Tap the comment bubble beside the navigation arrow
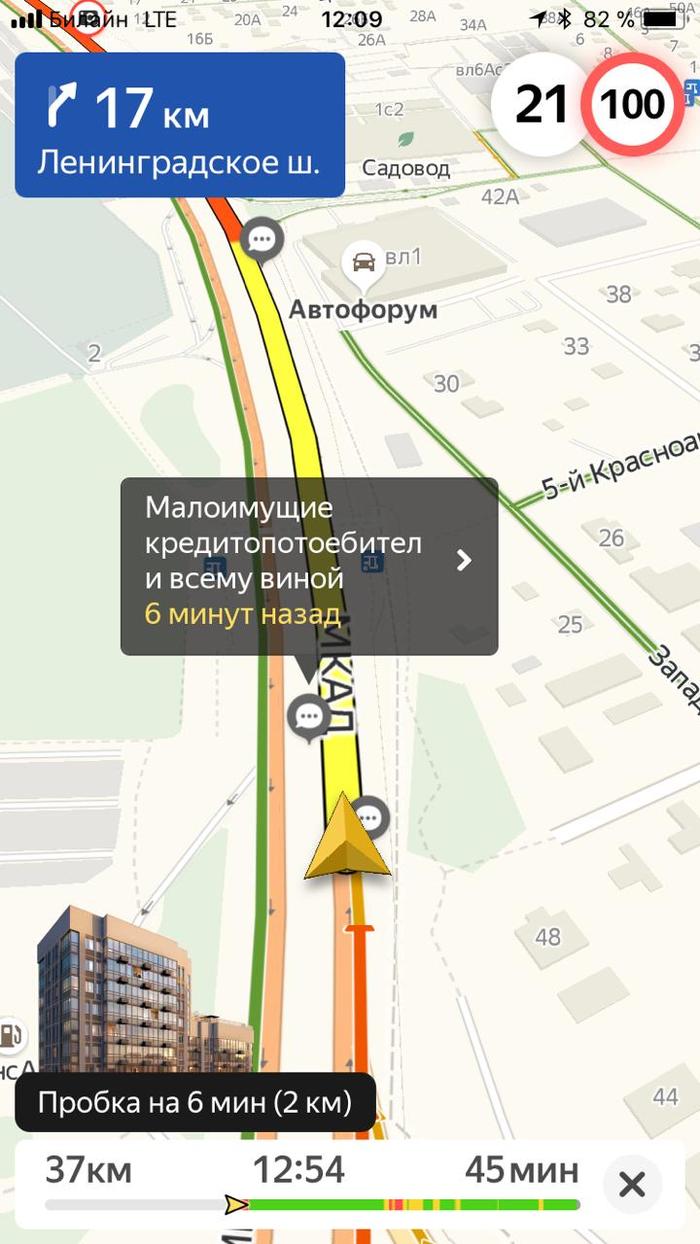Image resolution: width=700 pixels, height=1244 pixels. 371,817
